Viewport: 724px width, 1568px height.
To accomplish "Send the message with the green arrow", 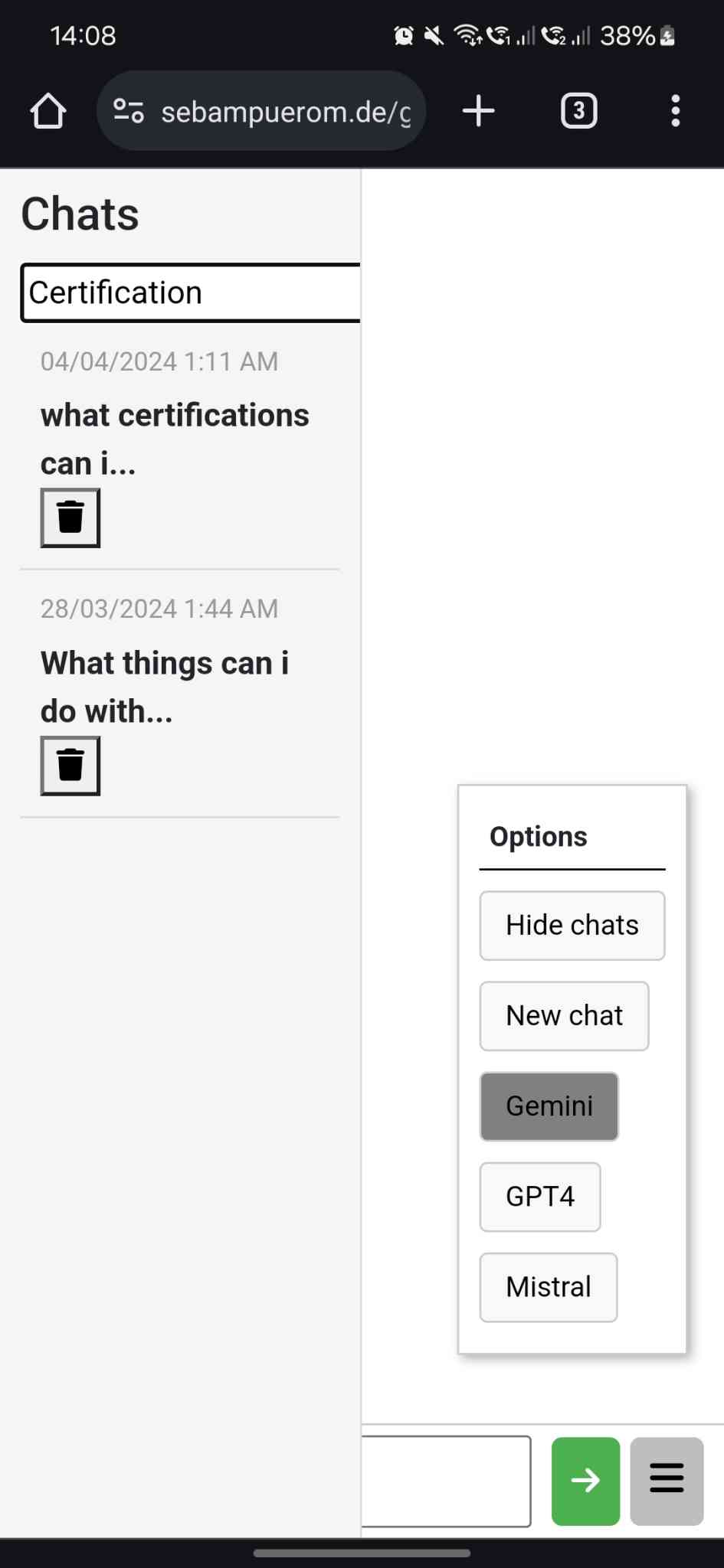I will tap(585, 1480).
